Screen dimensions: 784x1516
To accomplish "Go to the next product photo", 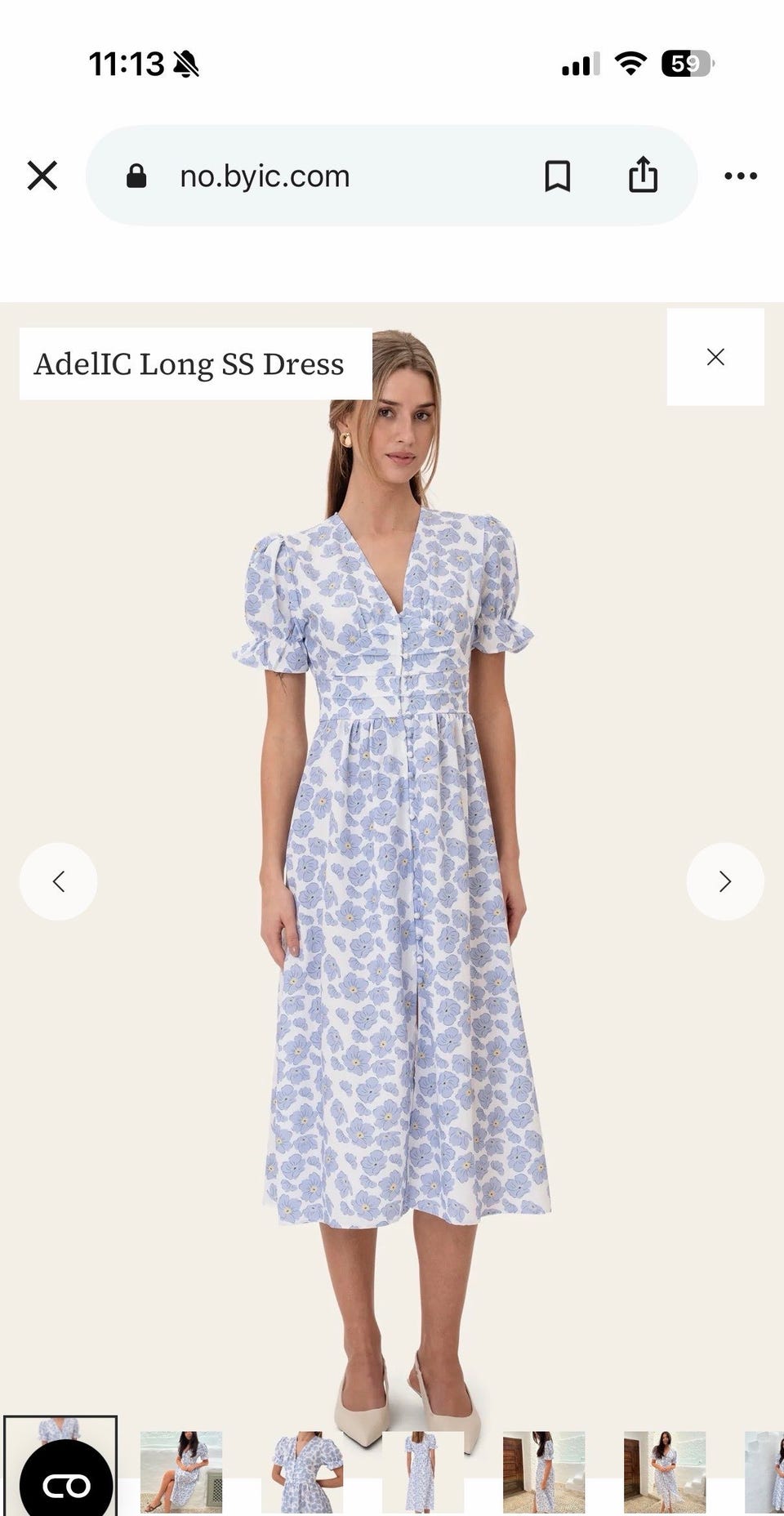I will [725, 881].
